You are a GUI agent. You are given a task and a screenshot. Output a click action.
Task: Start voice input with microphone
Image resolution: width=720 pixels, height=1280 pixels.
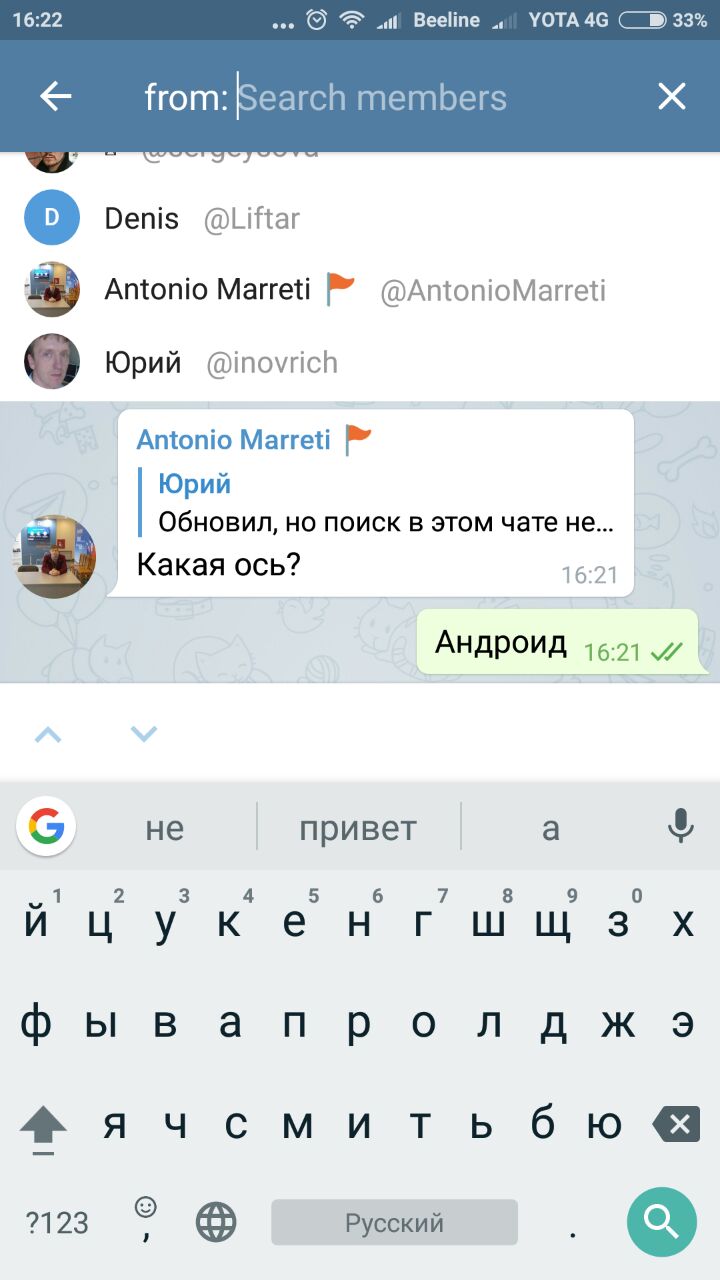click(681, 827)
